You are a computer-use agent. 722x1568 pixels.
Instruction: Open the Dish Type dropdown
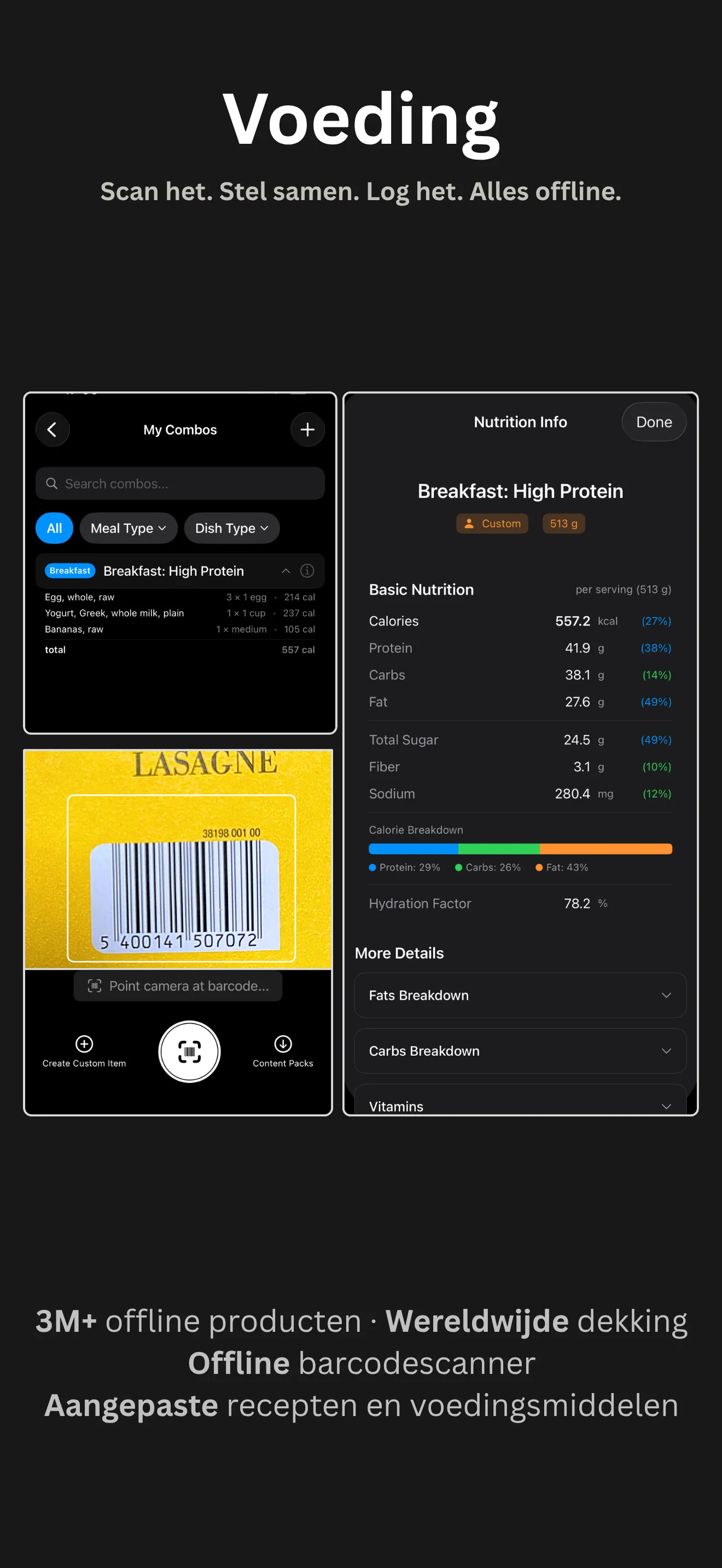(x=231, y=528)
